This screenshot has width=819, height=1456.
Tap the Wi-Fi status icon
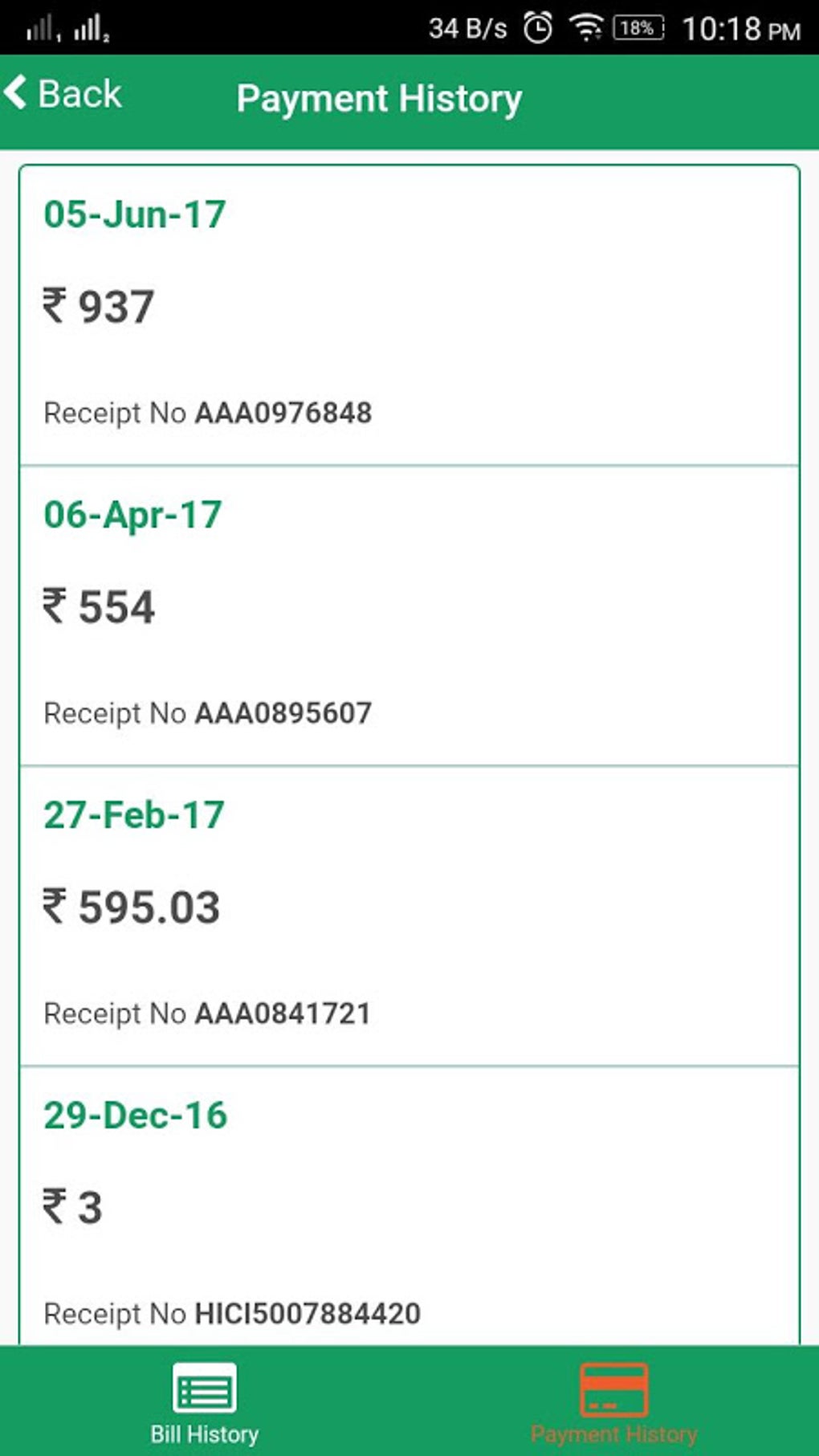click(589, 27)
